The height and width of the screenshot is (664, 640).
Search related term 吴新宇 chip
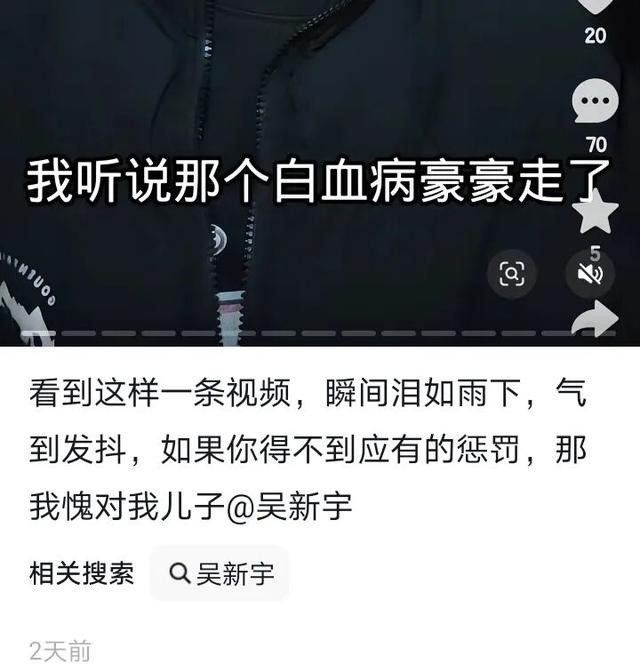point(220,574)
